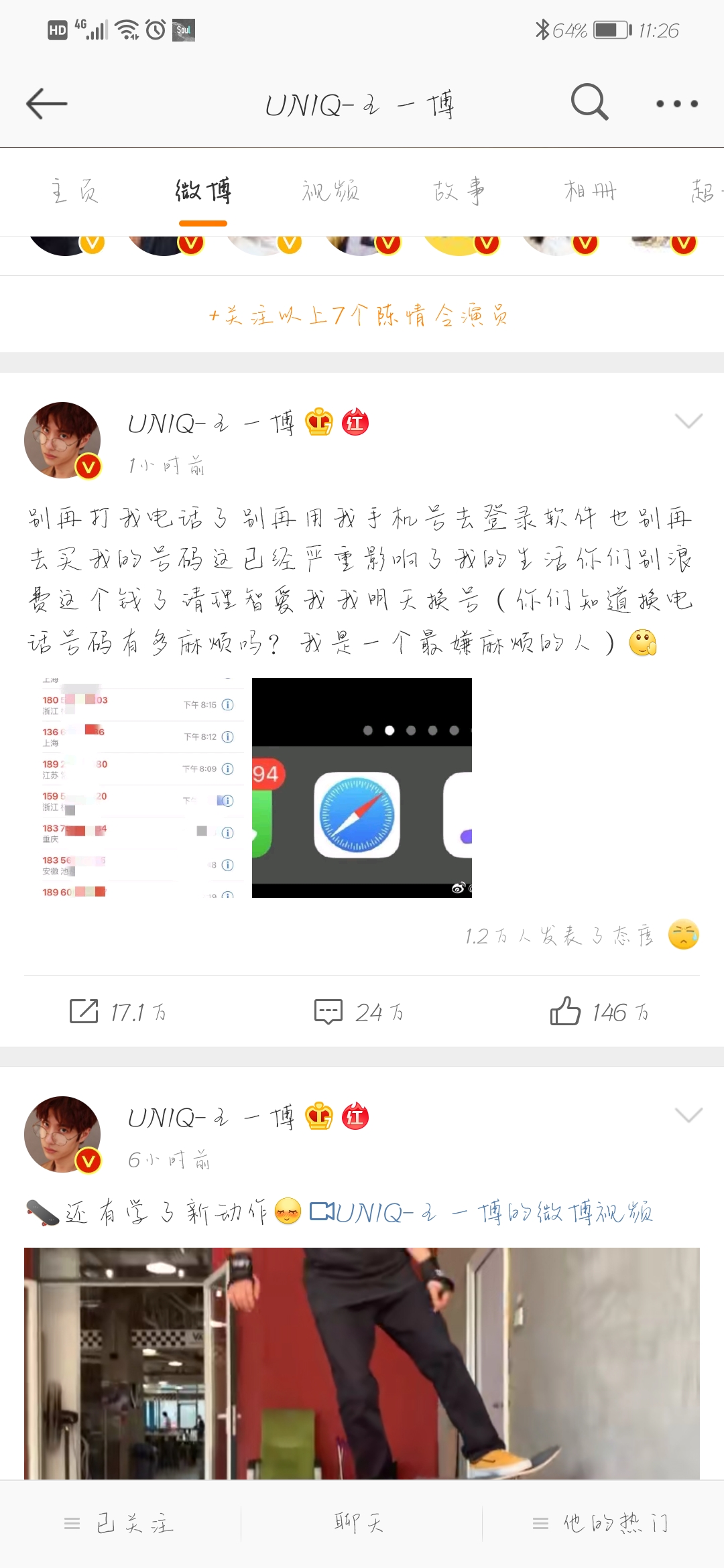Open the 已关注 follow menu

119,1524
